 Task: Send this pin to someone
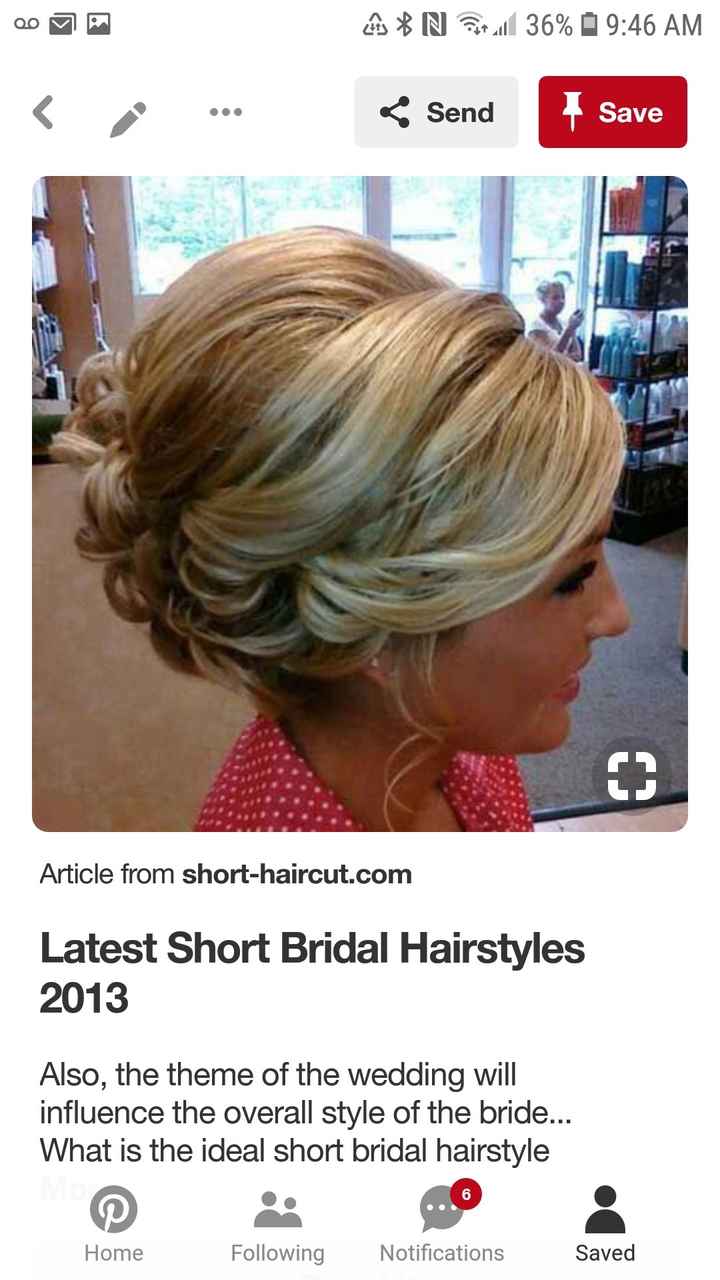[436, 113]
